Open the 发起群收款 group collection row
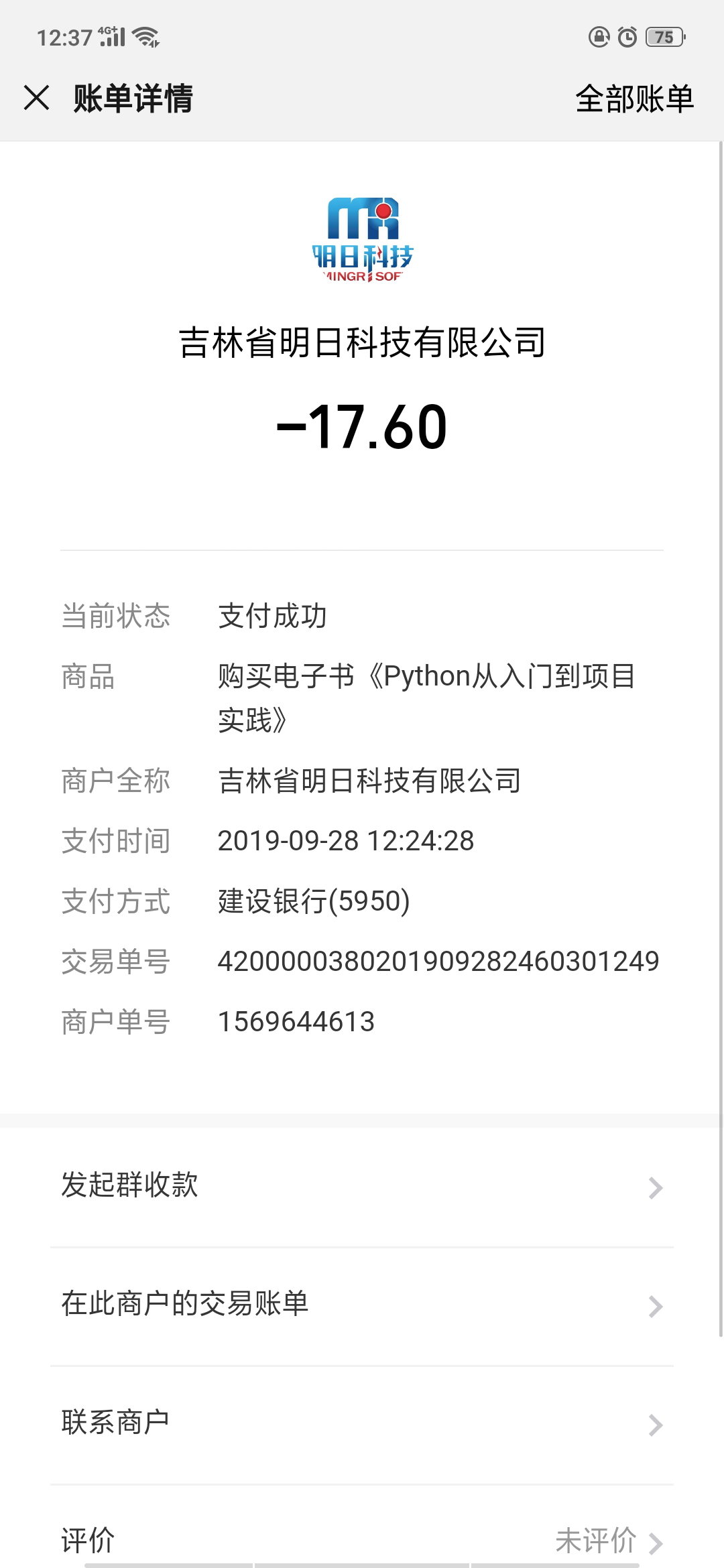Screen dimensions: 724x1568 click(362, 1187)
